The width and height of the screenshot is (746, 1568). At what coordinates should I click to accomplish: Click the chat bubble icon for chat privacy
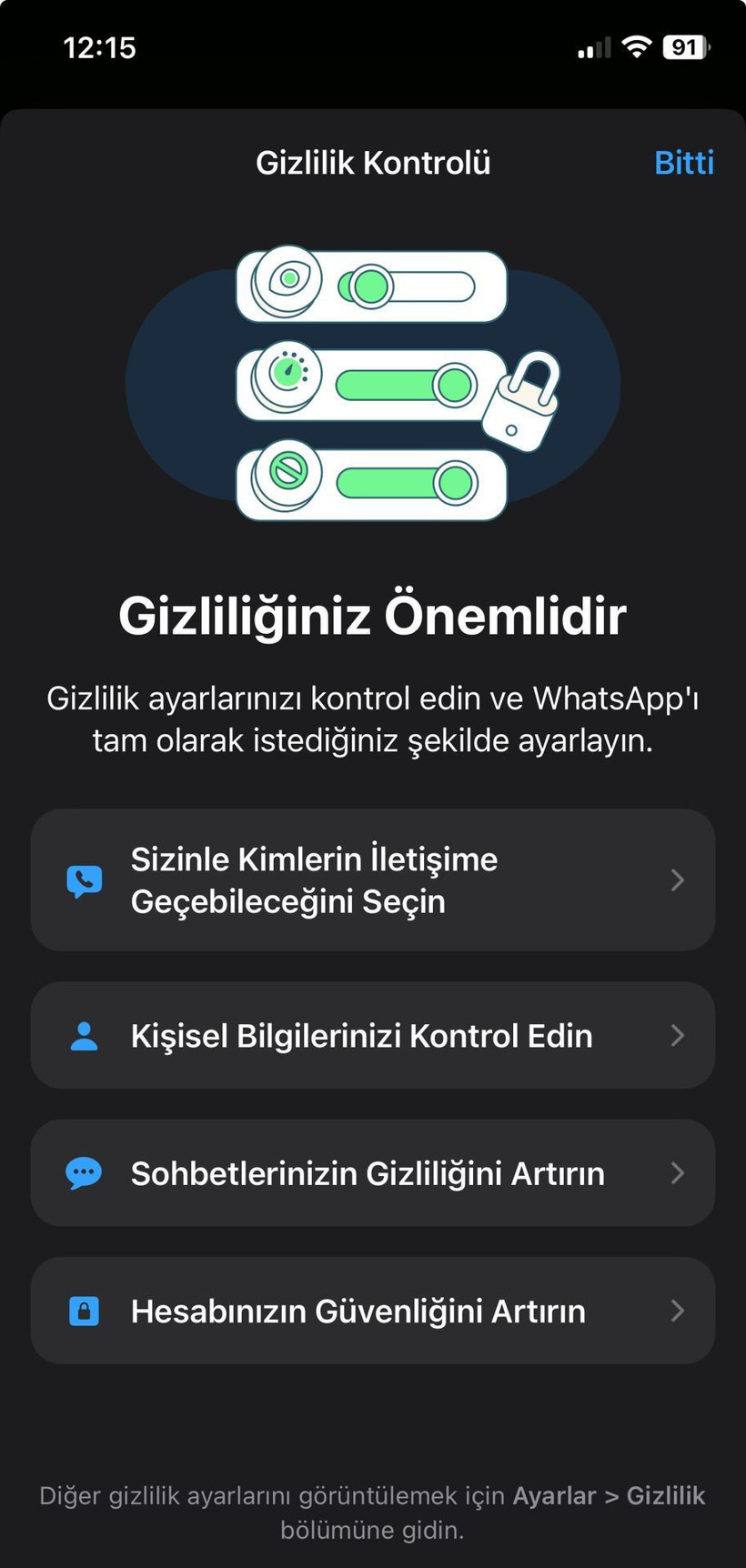(83, 1173)
